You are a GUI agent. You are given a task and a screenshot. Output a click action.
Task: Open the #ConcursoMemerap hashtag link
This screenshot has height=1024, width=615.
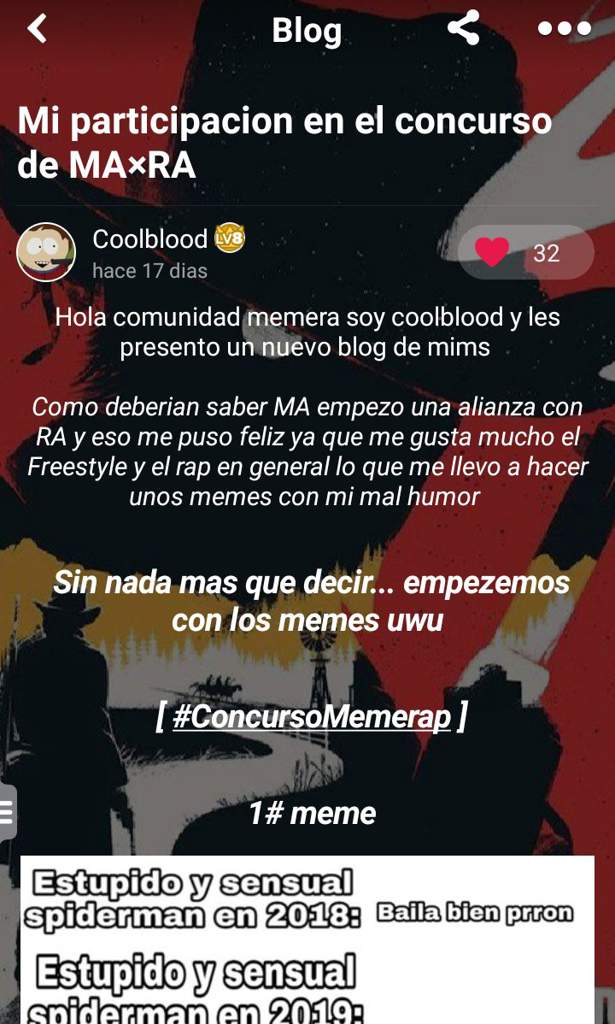coord(311,718)
